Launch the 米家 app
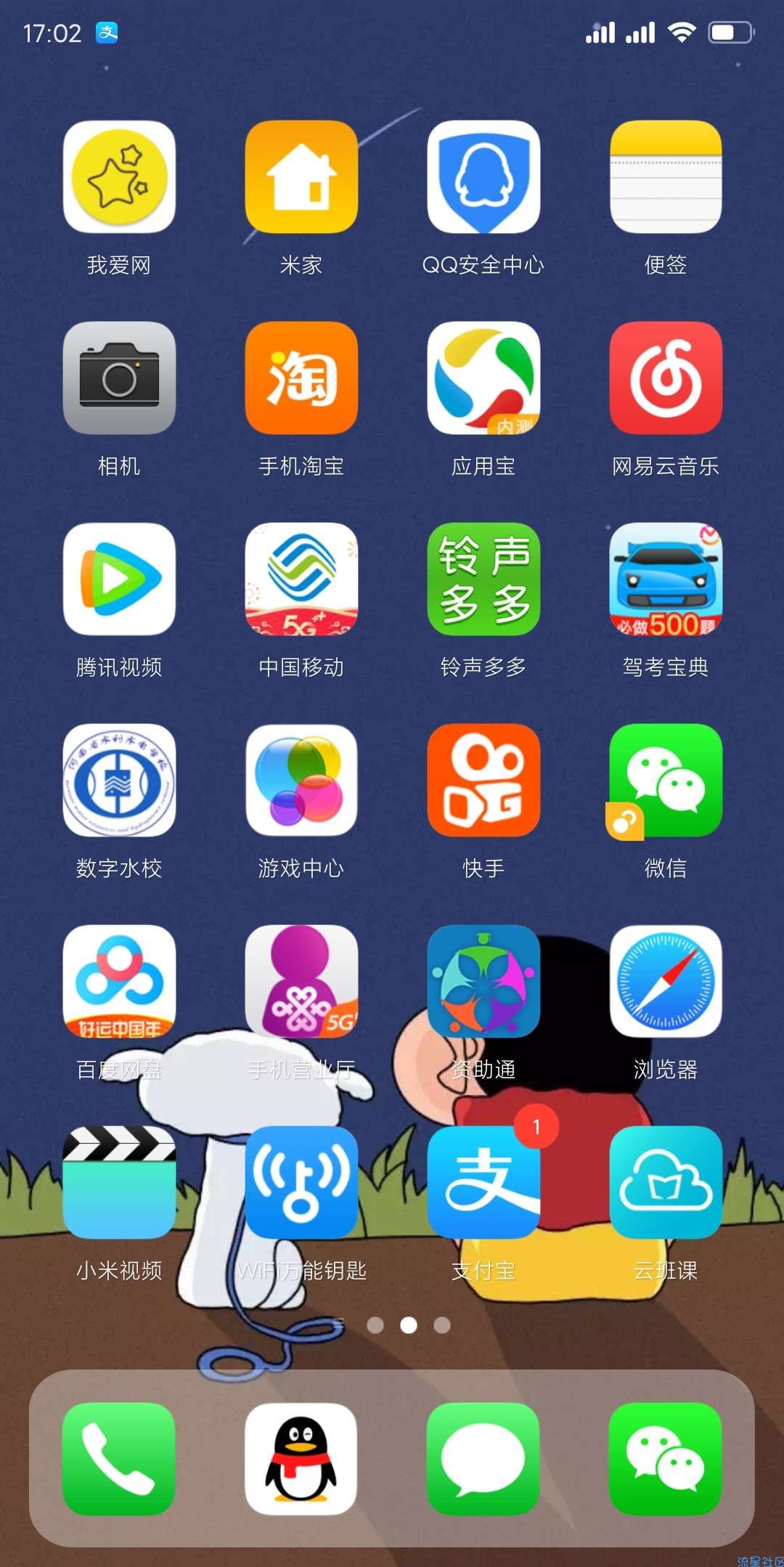Viewport: 784px width, 1567px height. point(301,176)
